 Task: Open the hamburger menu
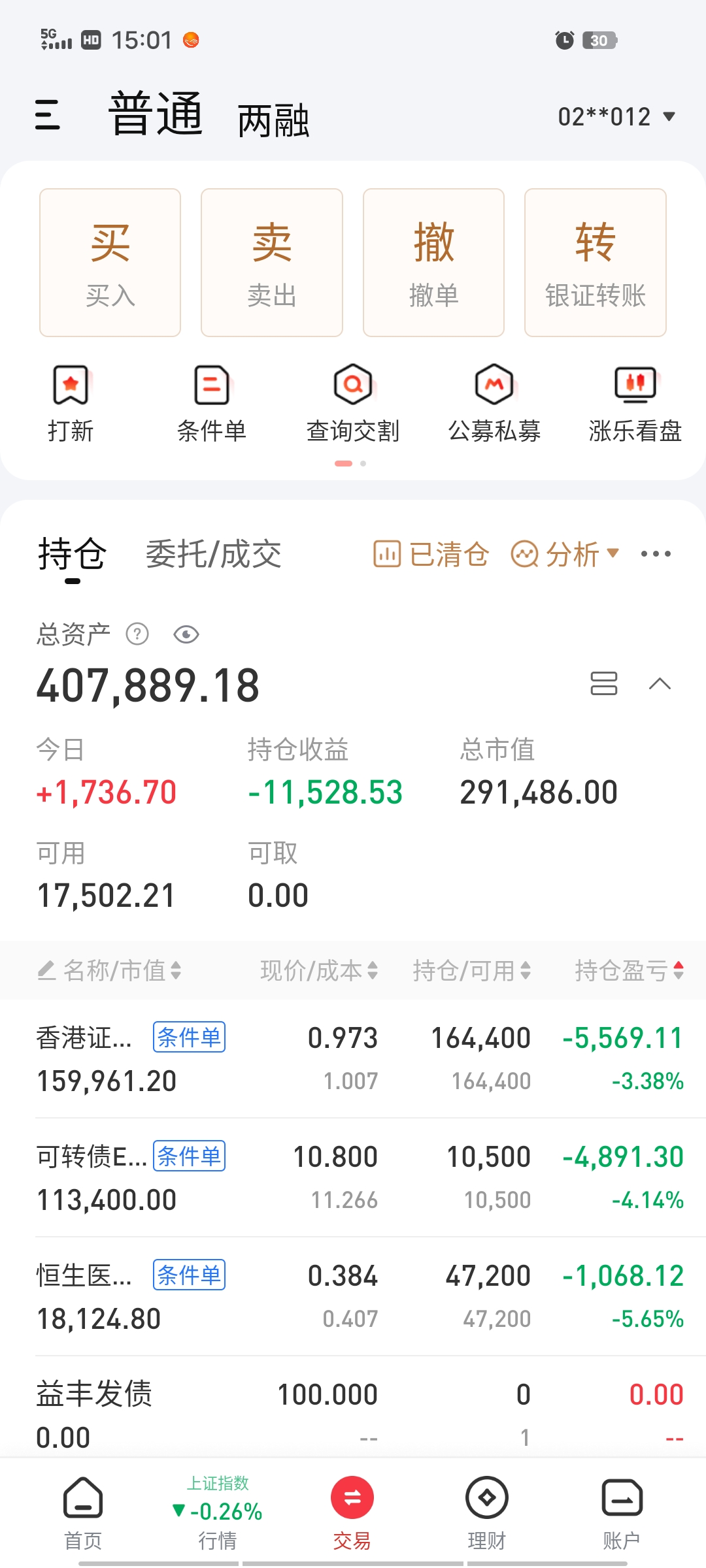pyautogui.click(x=48, y=115)
